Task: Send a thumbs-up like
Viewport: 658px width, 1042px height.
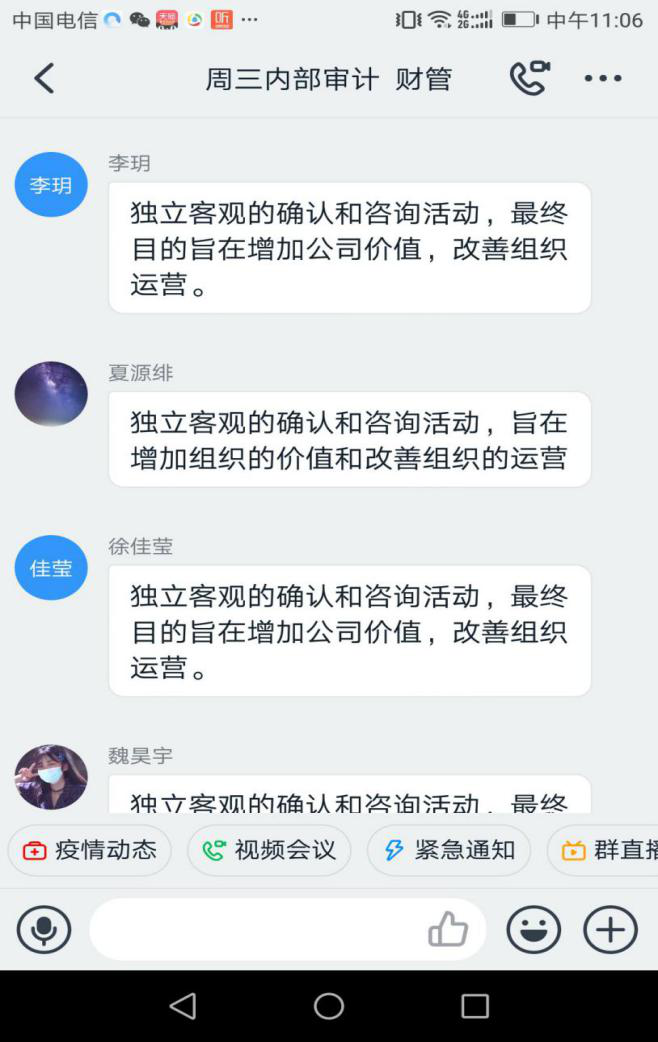Action: point(448,930)
